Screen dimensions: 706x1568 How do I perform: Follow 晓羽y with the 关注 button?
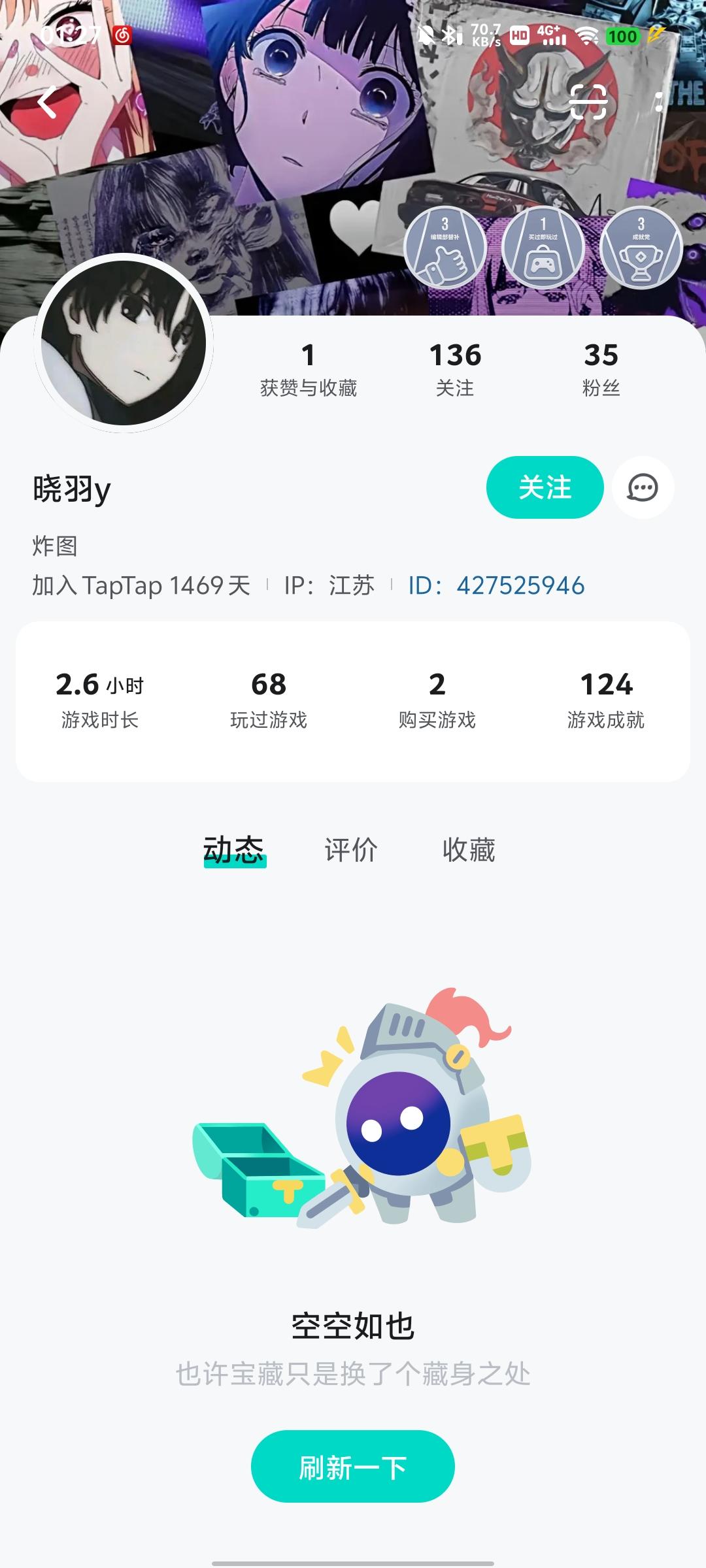pos(545,487)
